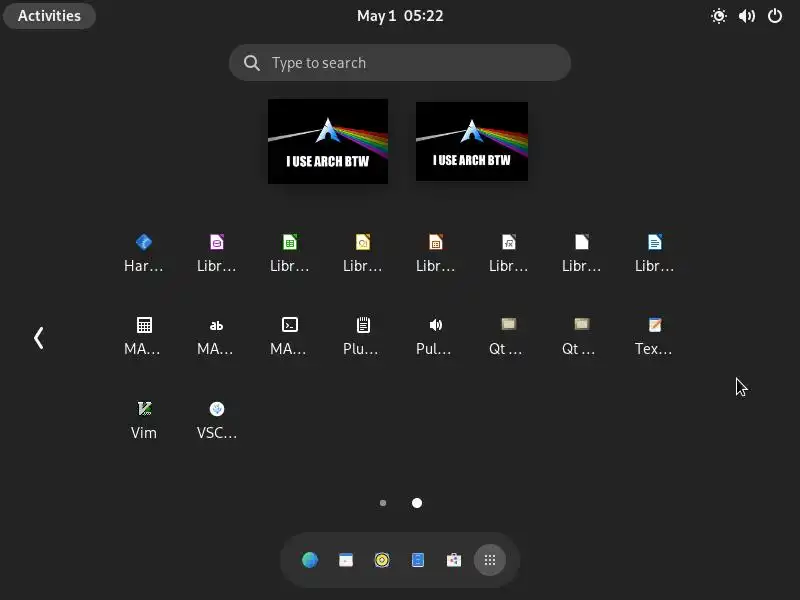Open LibreOffice Writer with the blue icon
Screen dimensions: 800x600
coord(655,252)
